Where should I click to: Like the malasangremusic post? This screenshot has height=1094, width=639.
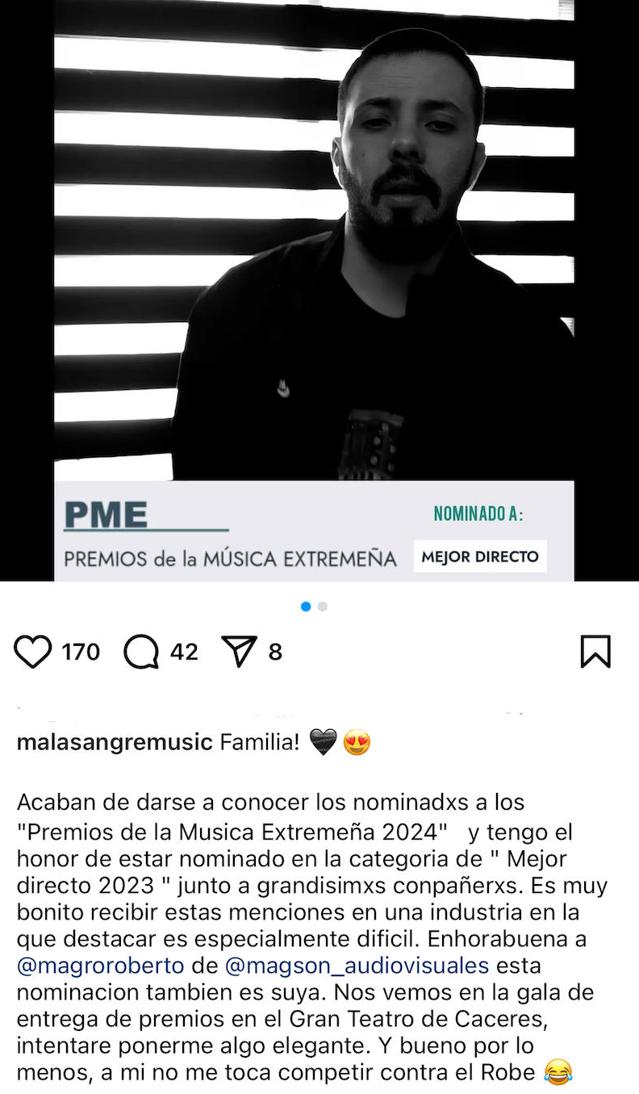(x=33, y=652)
